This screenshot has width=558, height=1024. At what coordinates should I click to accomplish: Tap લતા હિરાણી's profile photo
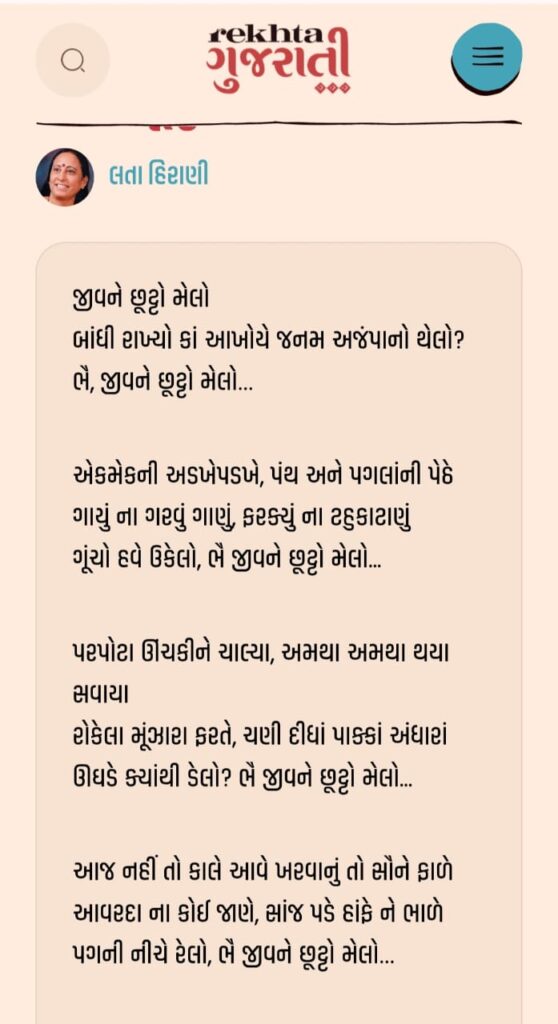point(65,176)
